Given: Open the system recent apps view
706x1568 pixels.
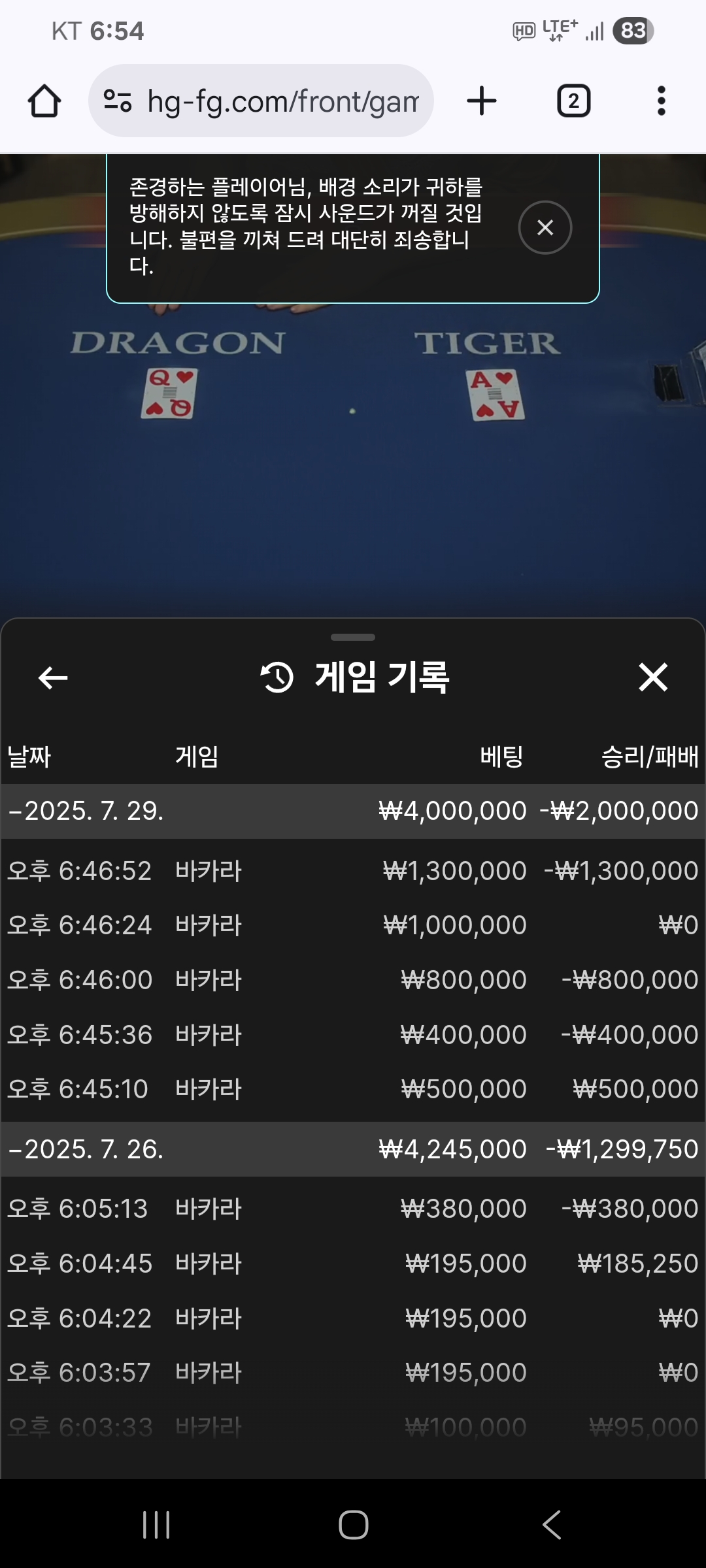Looking at the screenshot, I should (x=156, y=1525).
